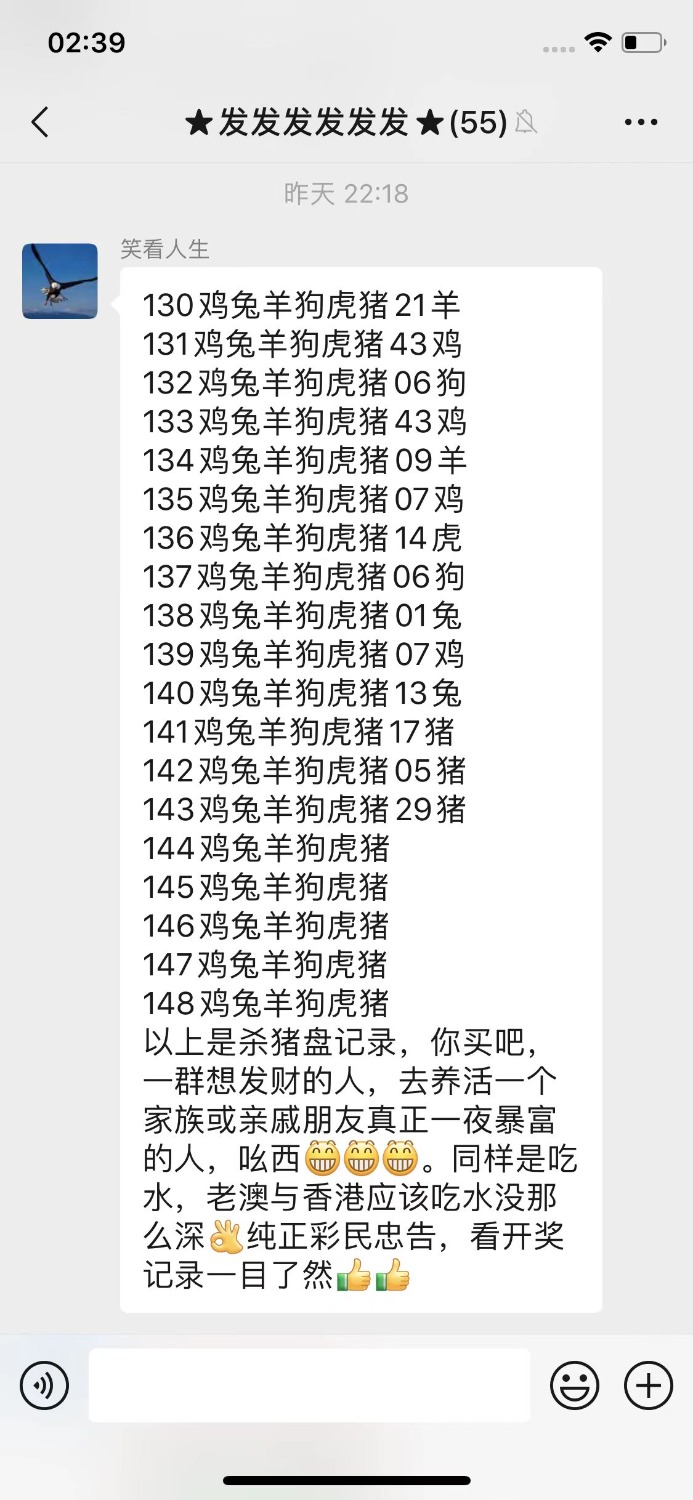Open the plus attachments menu

pyautogui.click(x=648, y=1386)
